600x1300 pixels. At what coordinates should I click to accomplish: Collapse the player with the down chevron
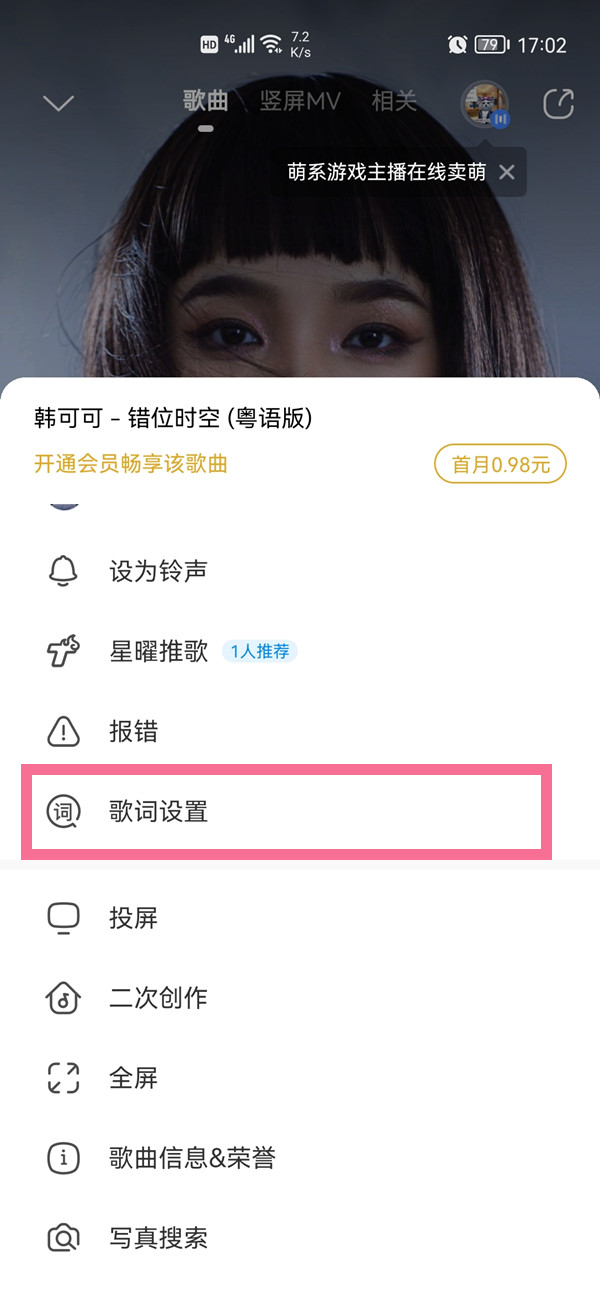point(59,103)
